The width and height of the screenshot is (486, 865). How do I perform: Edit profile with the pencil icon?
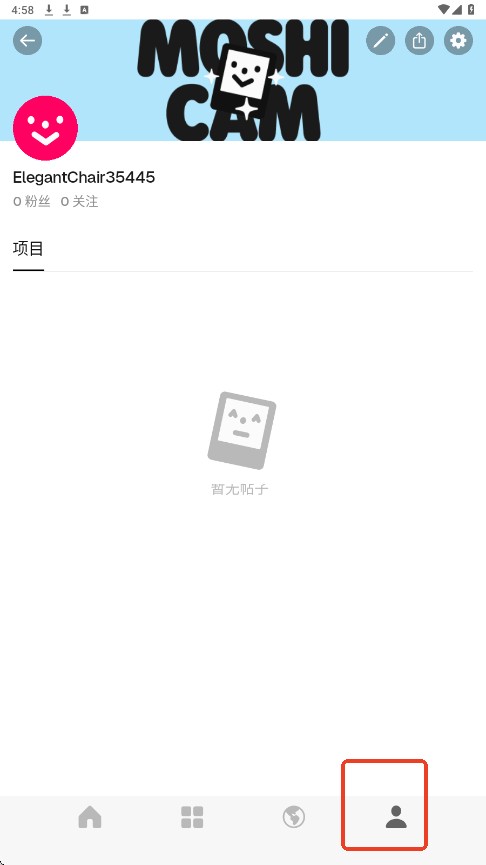[381, 41]
